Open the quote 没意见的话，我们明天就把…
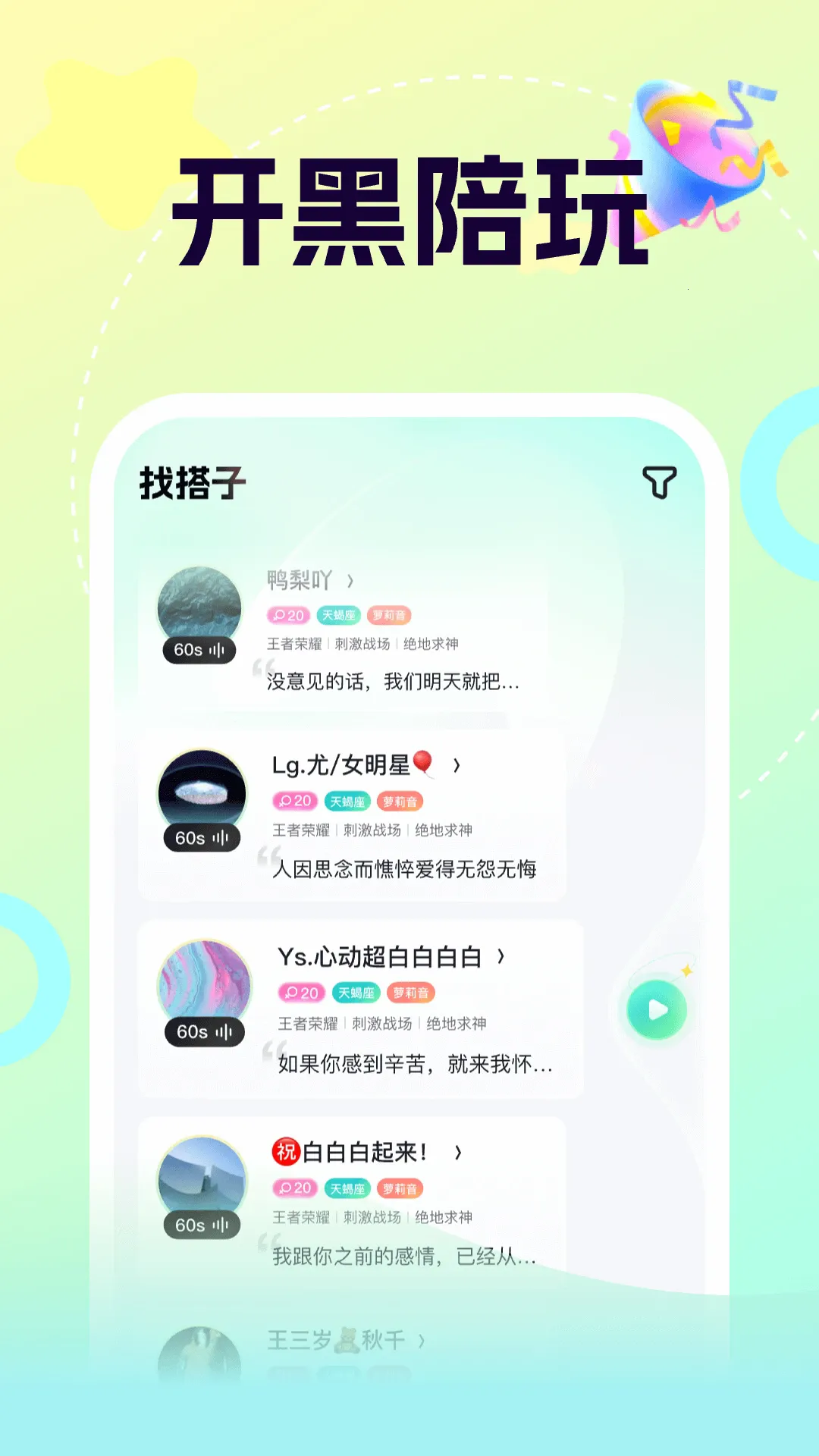Screen dimensions: 819x1456 (395, 683)
